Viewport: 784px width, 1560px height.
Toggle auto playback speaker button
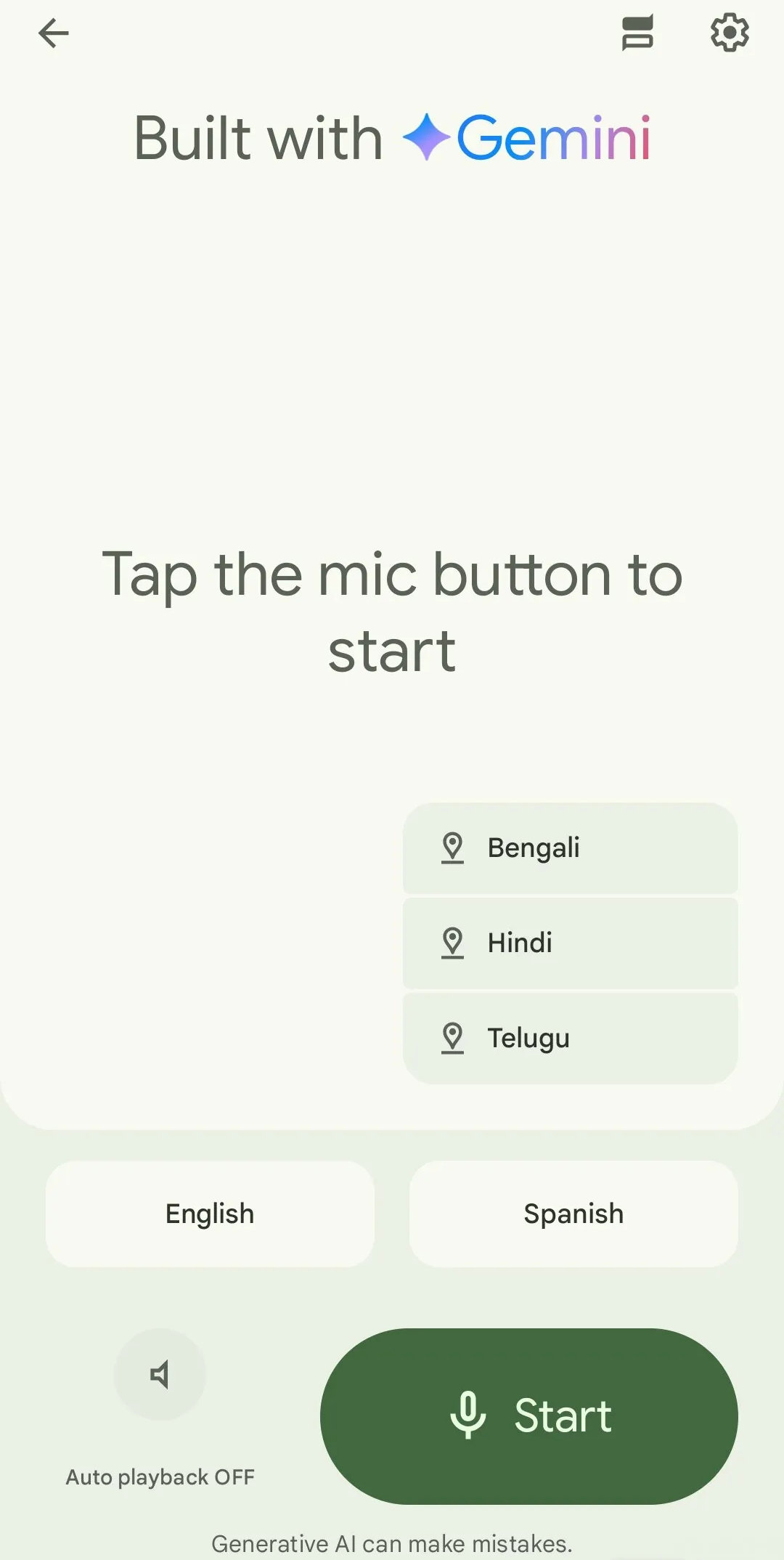[160, 1375]
